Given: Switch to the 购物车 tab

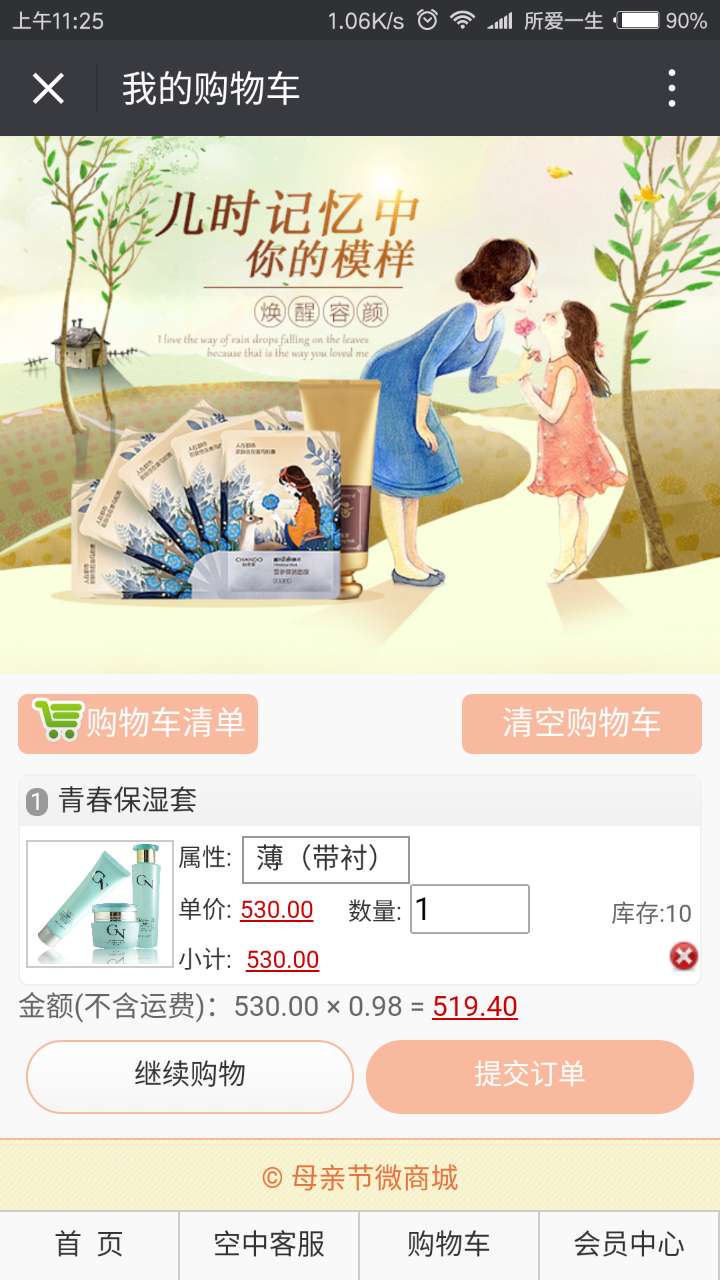Looking at the screenshot, I should coord(449,1244).
